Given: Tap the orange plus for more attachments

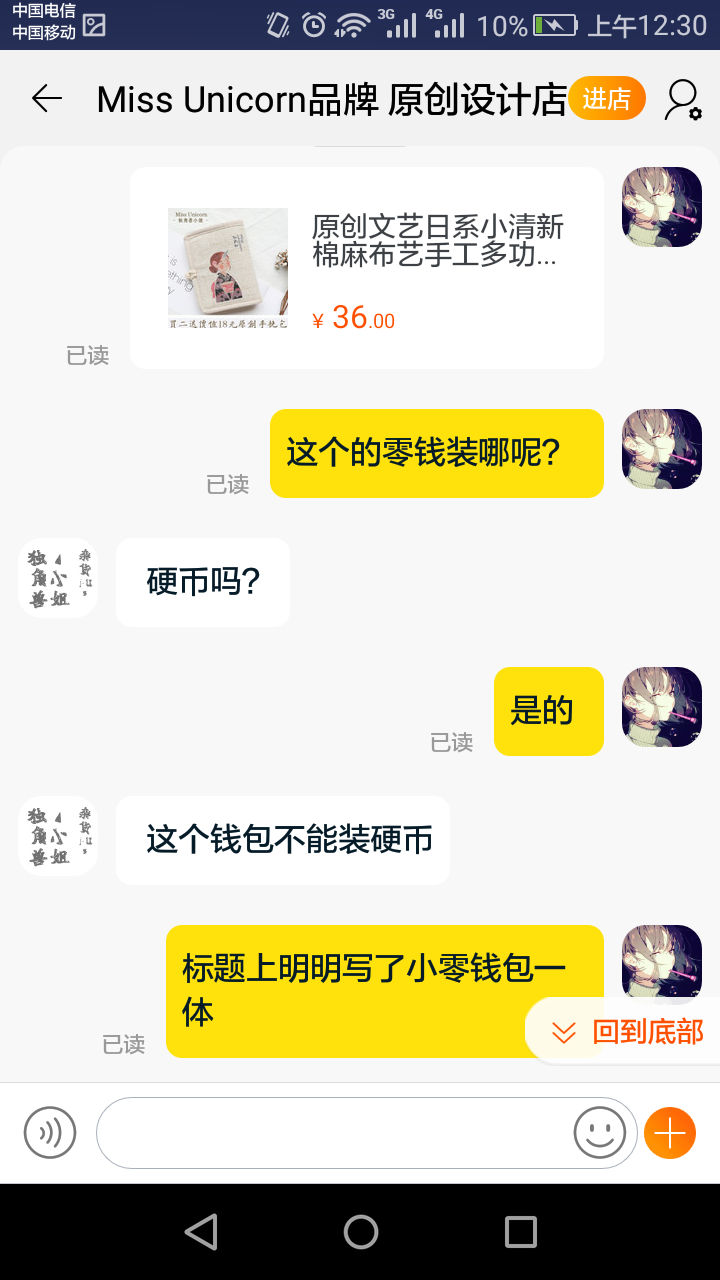Looking at the screenshot, I should click(x=670, y=1133).
